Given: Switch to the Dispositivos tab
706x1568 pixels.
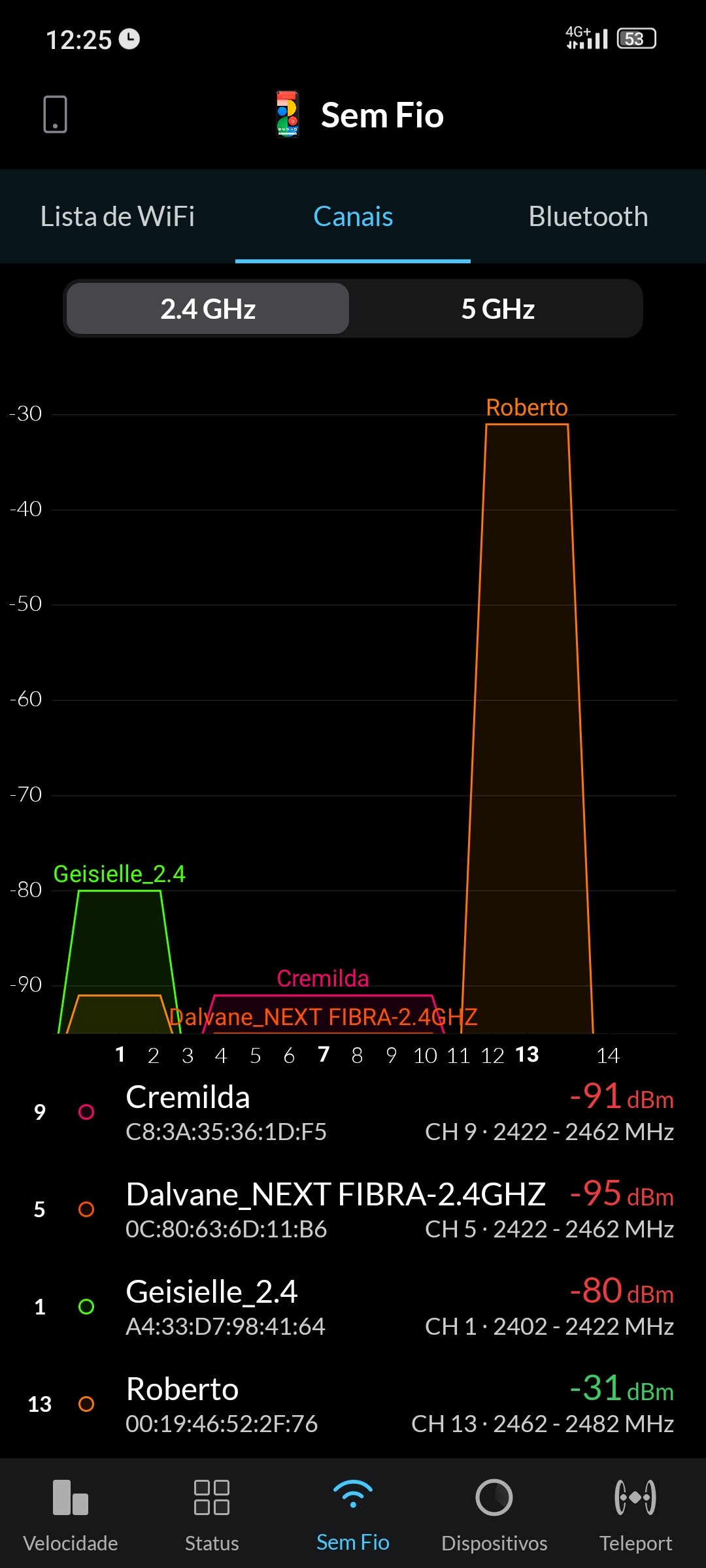Looking at the screenshot, I should tap(494, 1514).
